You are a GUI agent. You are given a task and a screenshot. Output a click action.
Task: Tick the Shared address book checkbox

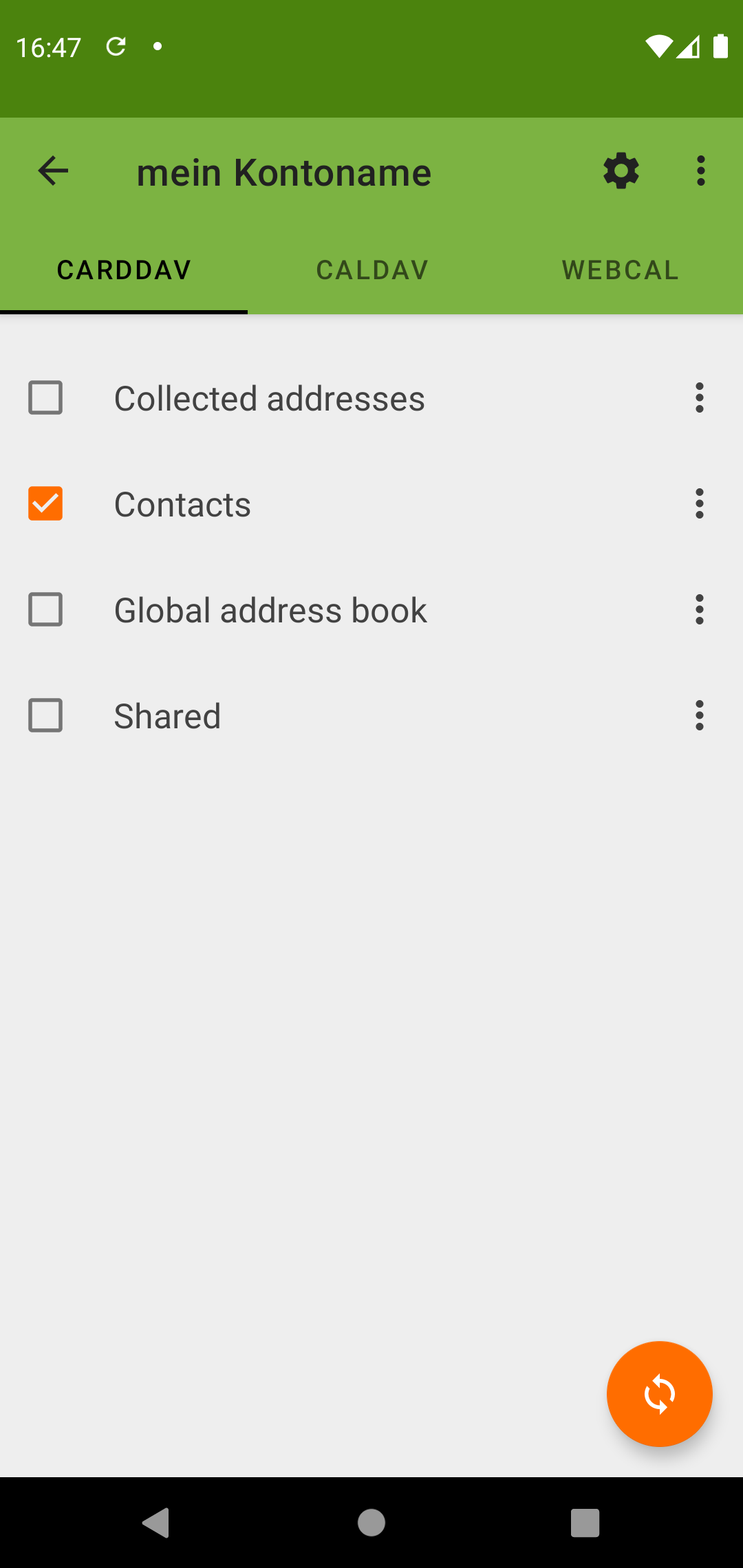point(45,715)
